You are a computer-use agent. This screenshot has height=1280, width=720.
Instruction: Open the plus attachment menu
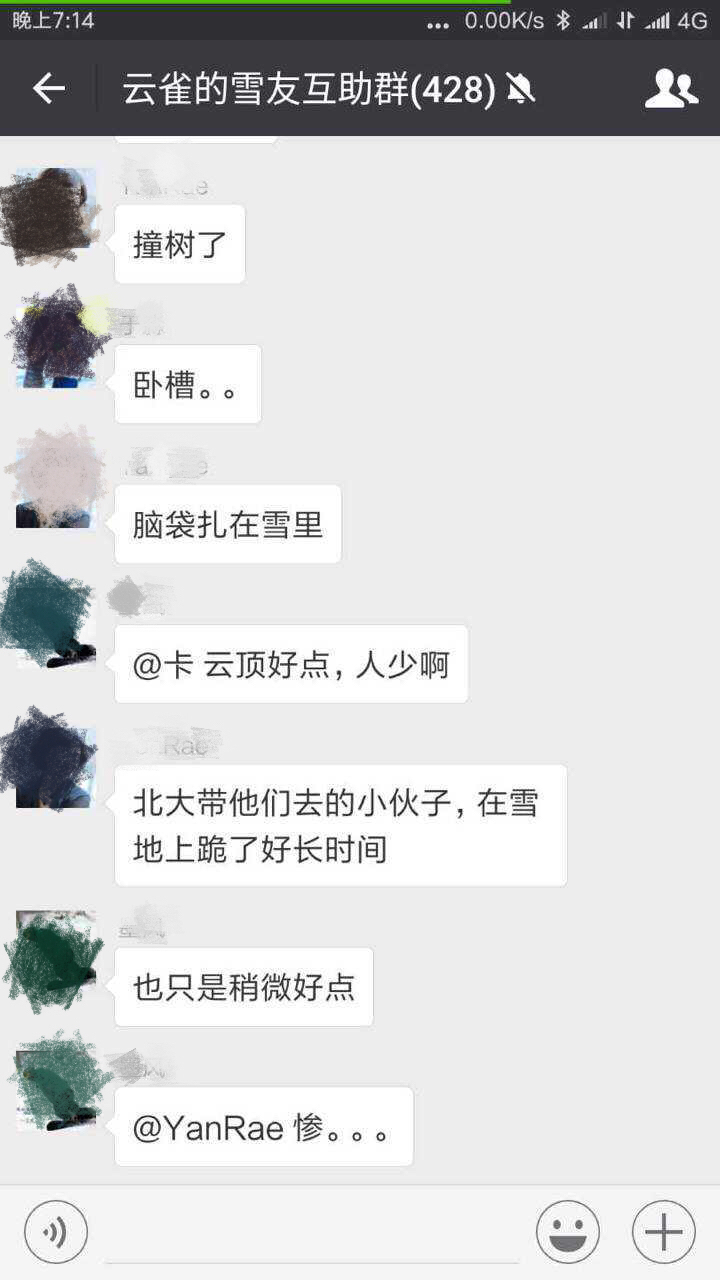664,1232
